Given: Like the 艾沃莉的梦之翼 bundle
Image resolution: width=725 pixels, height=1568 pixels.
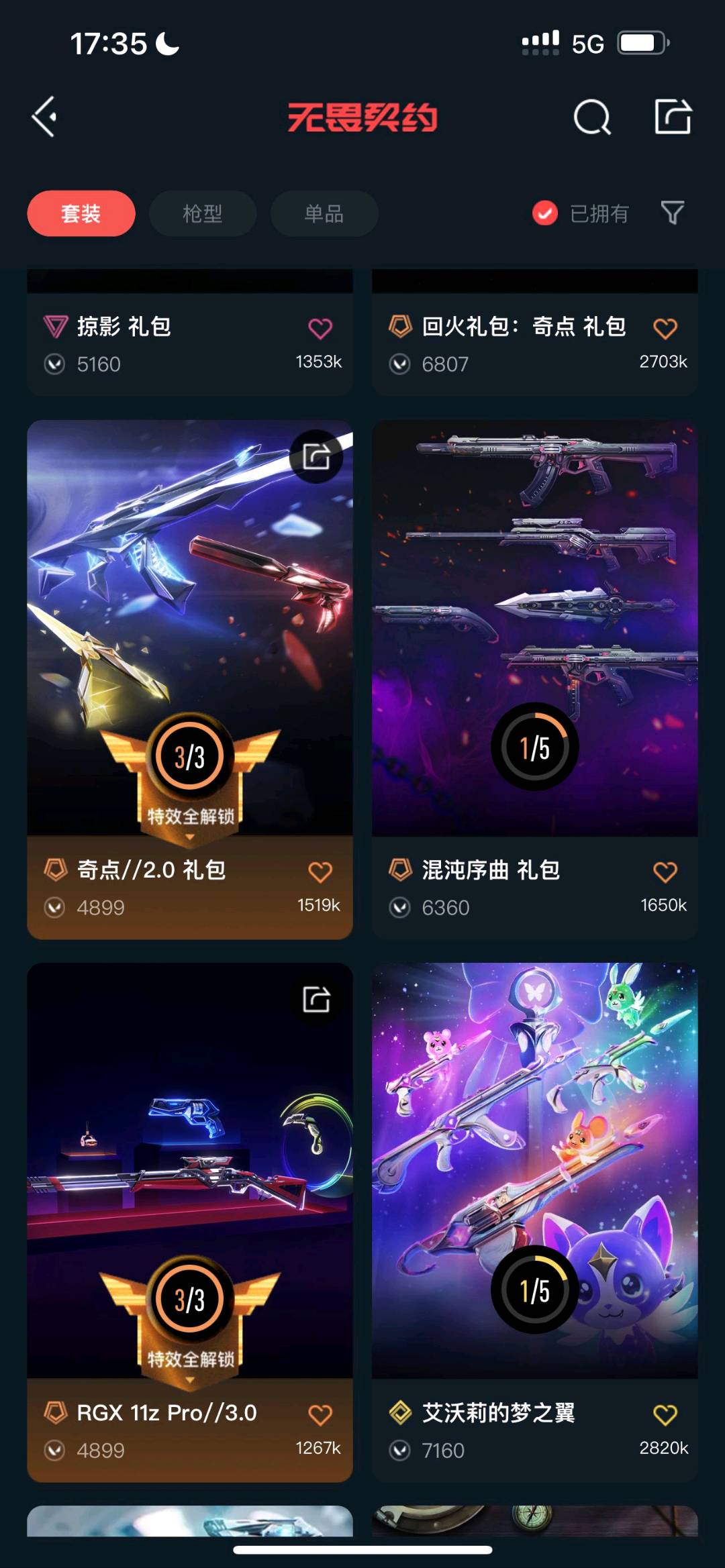Looking at the screenshot, I should pyautogui.click(x=665, y=1415).
